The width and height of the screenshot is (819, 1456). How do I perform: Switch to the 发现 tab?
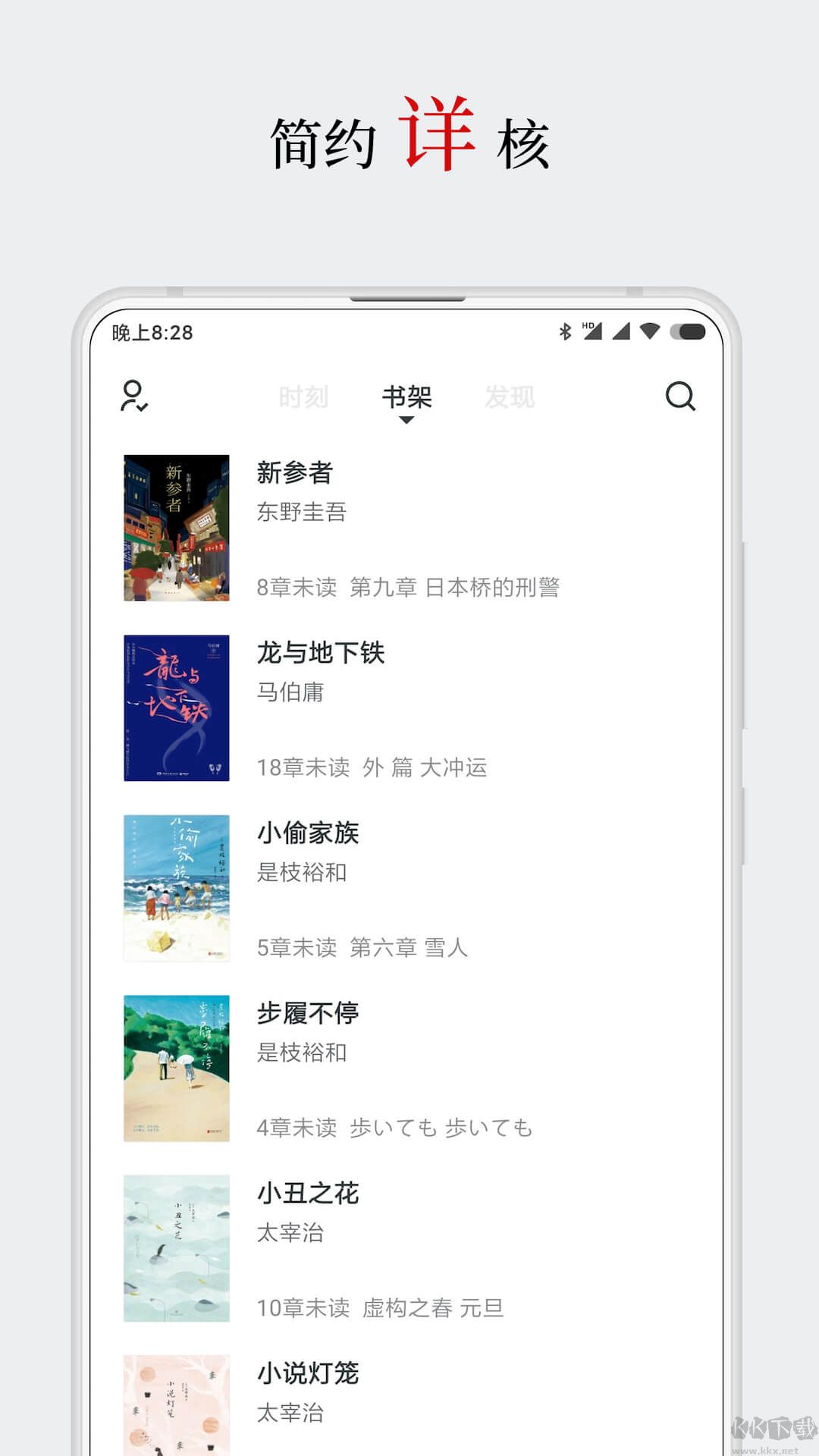pos(511,396)
